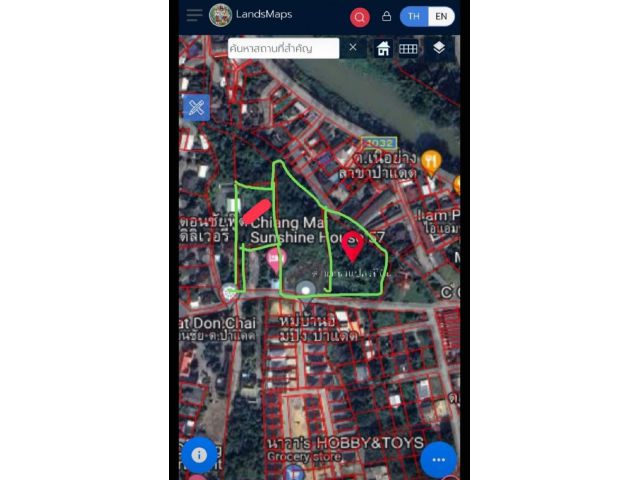
Task: Open the grid table tool
Action: coord(408,48)
